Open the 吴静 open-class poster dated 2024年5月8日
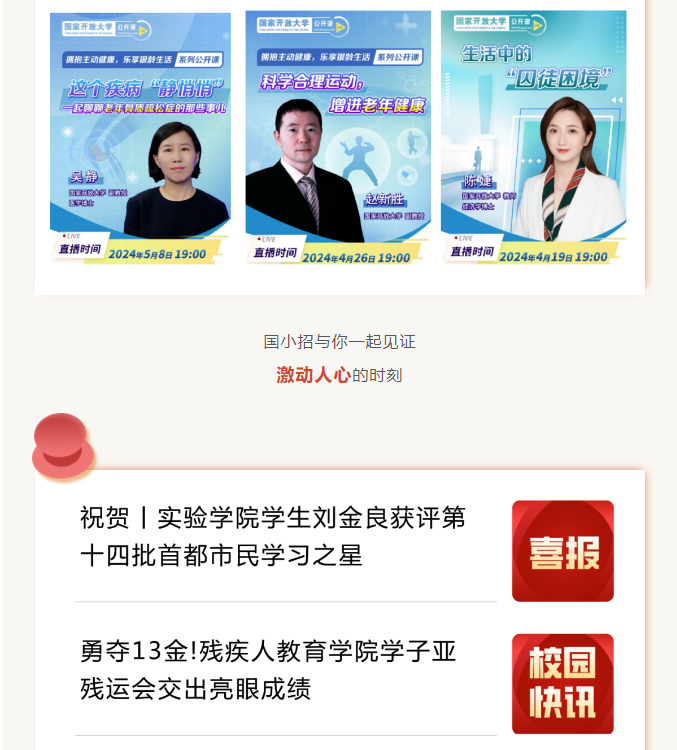 (140, 139)
